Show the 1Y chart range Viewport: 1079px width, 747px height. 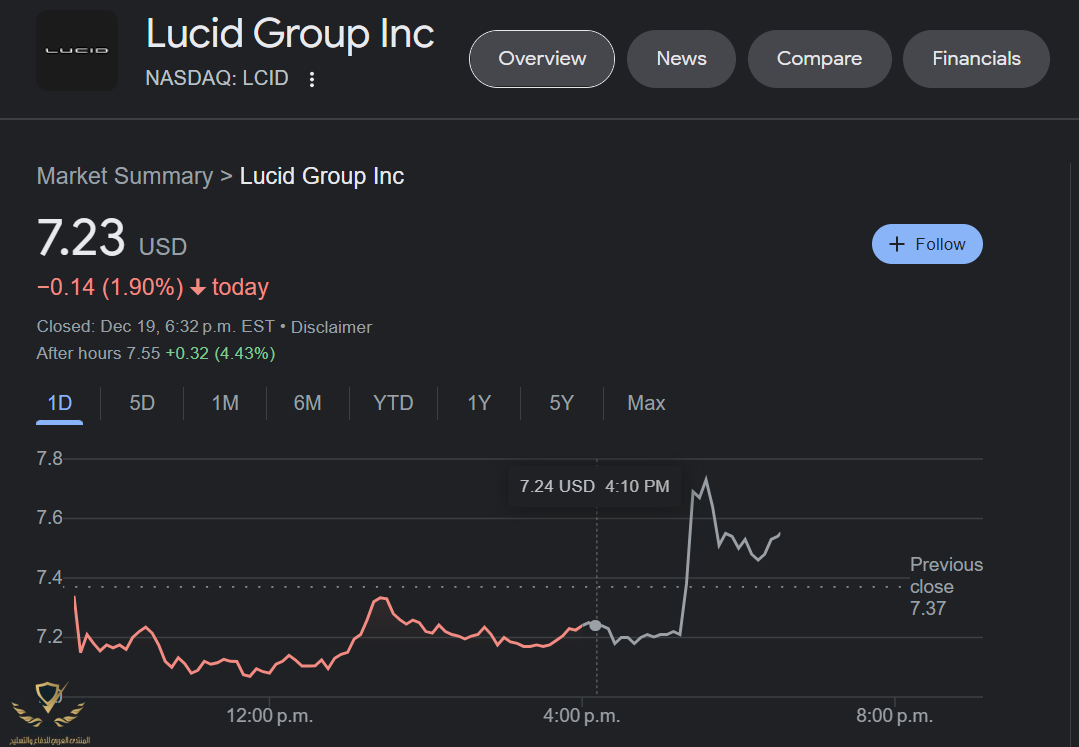tap(479, 403)
